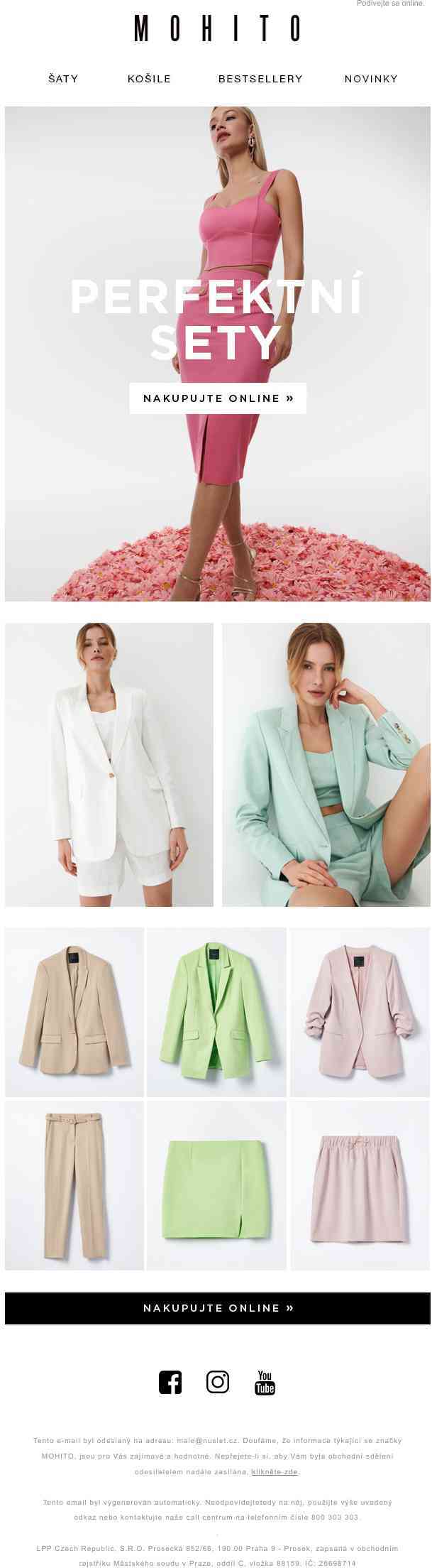Go to the KOŠILE section
Screen dimensions: 432x1568
tap(149, 79)
